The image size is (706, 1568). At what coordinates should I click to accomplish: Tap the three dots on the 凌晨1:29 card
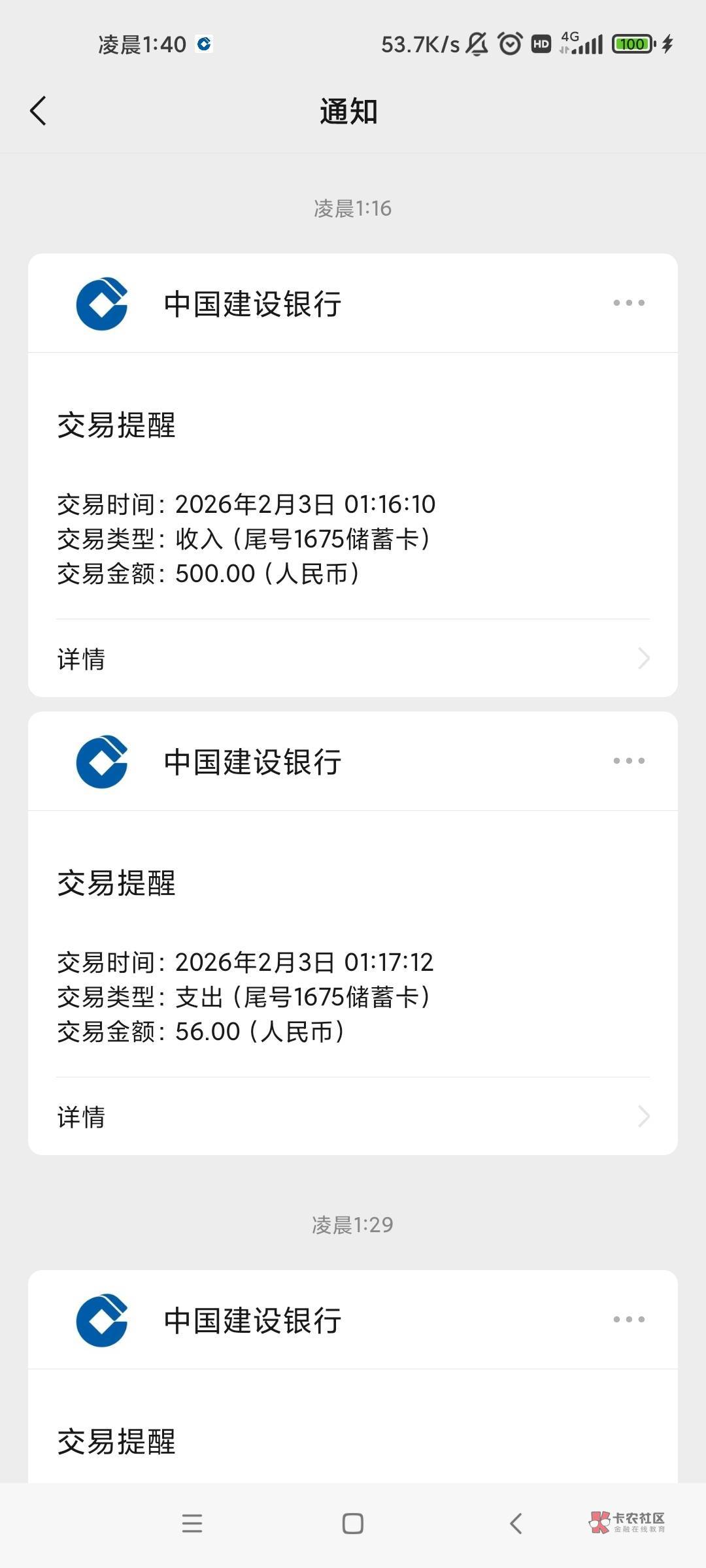pyautogui.click(x=629, y=1320)
